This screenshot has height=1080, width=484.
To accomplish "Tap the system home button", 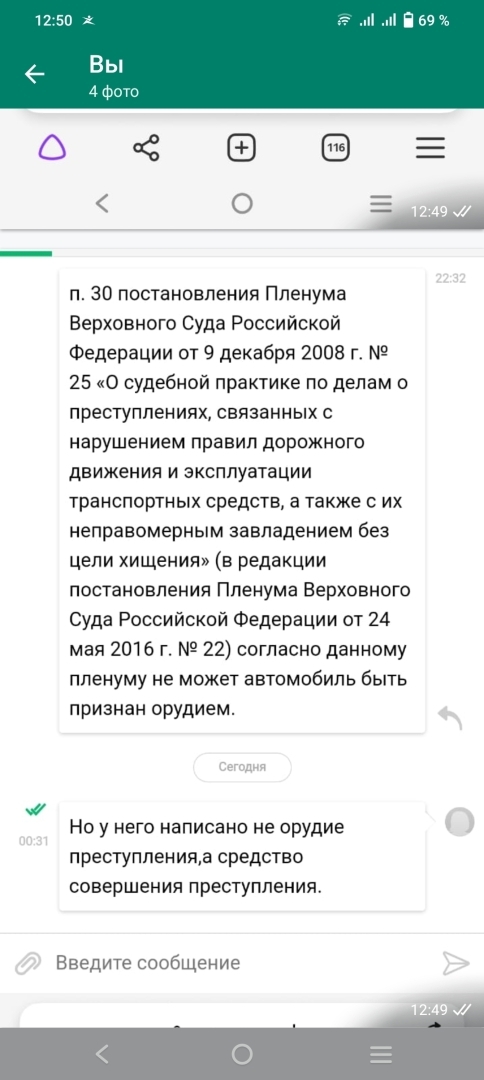I will tap(242, 1054).
